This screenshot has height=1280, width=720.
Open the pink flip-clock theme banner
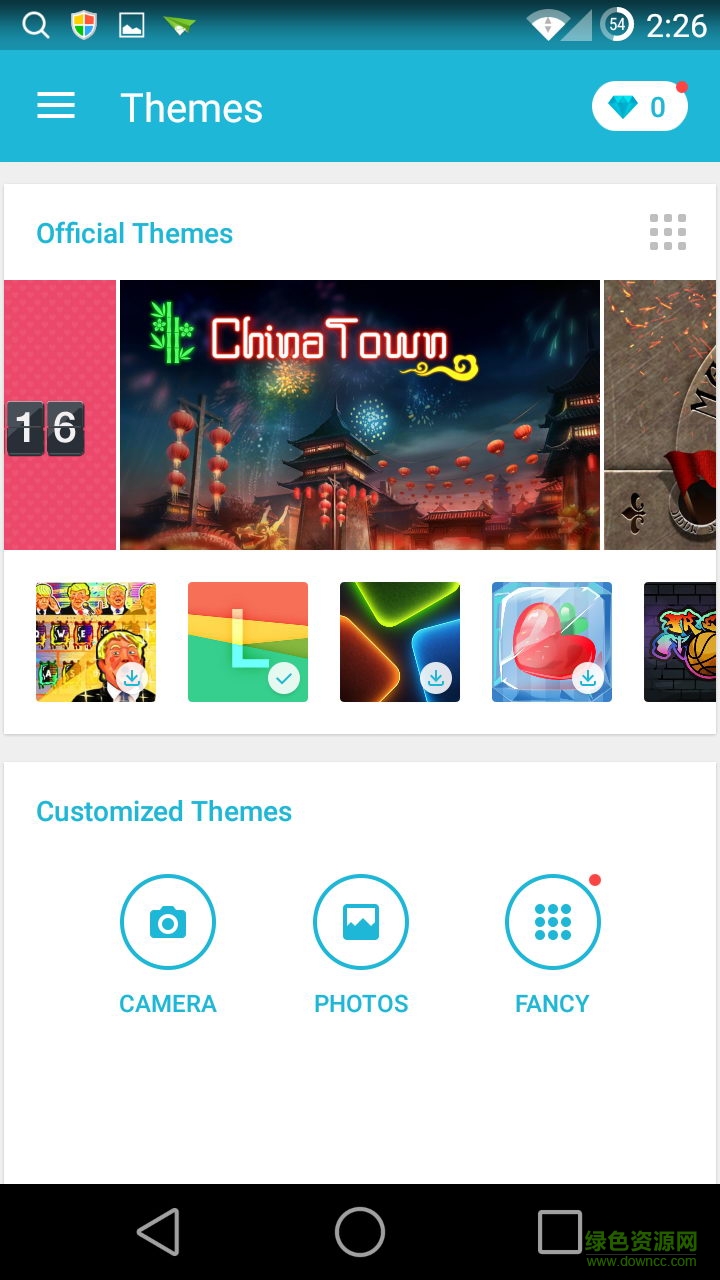[x=60, y=414]
